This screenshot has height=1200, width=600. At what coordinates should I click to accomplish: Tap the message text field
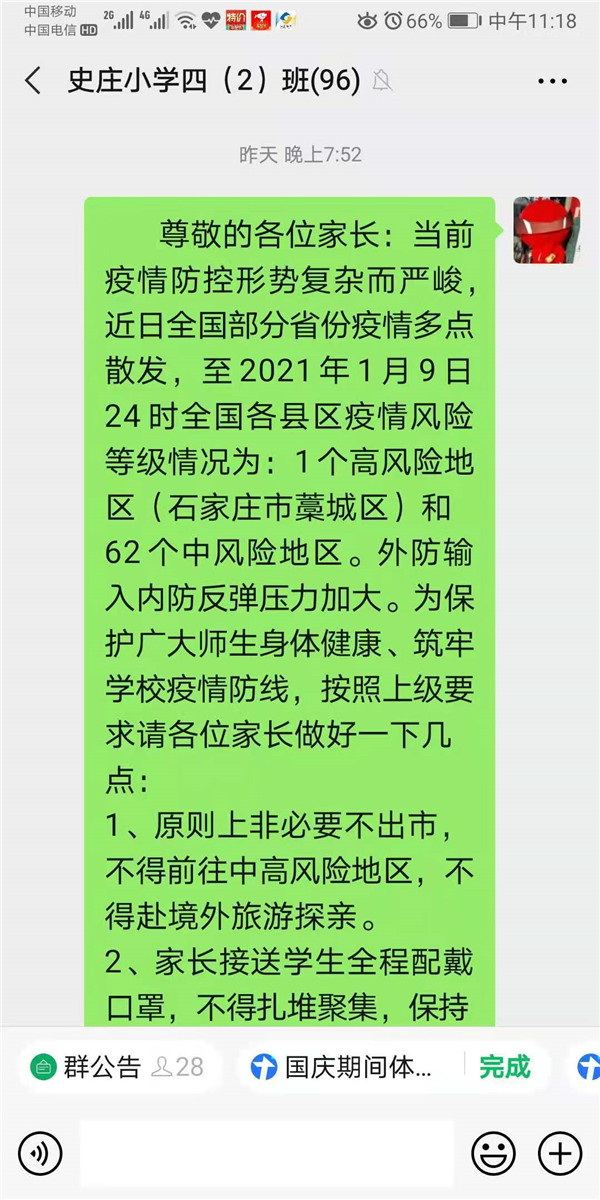267,1154
